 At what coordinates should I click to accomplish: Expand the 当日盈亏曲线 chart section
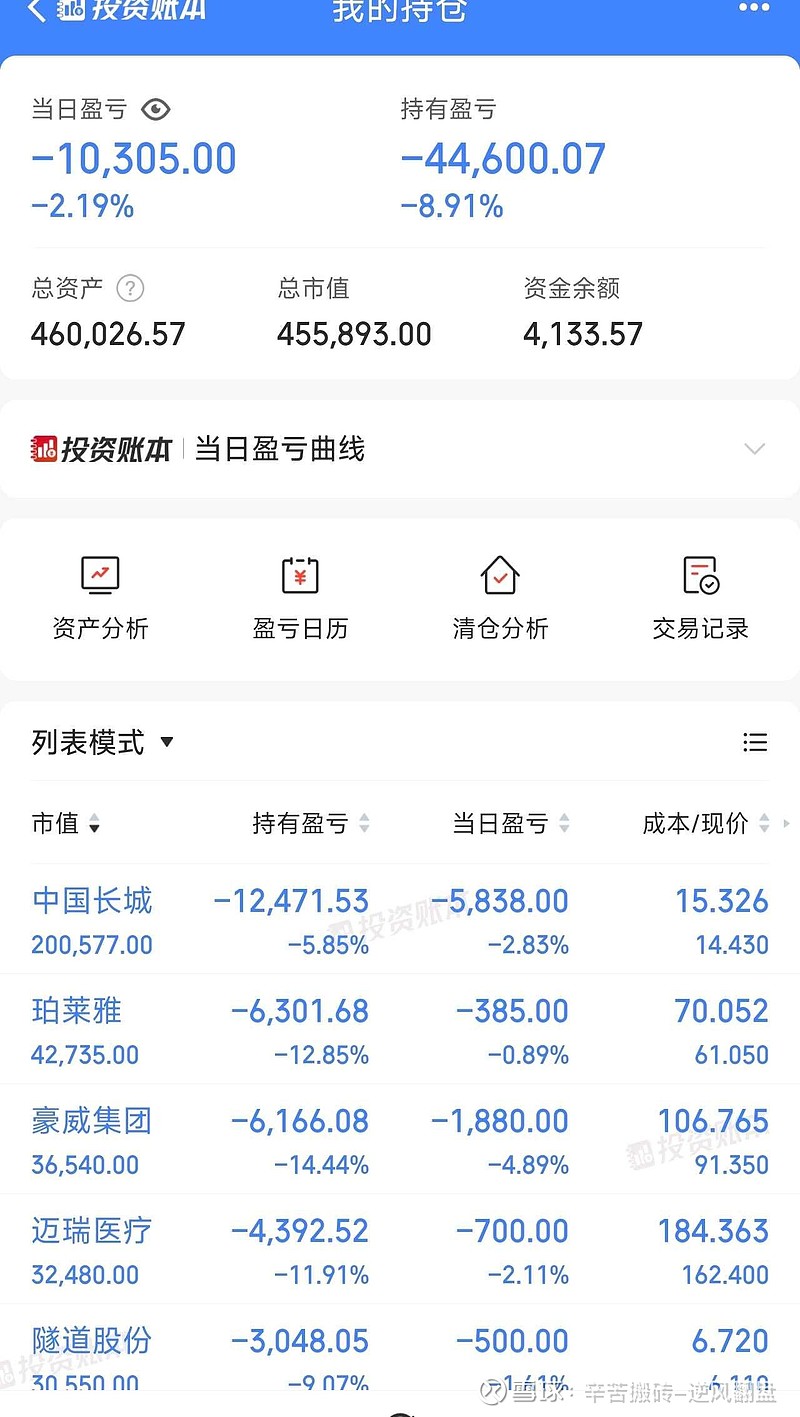pyautogui.click(x=754, y=449)
